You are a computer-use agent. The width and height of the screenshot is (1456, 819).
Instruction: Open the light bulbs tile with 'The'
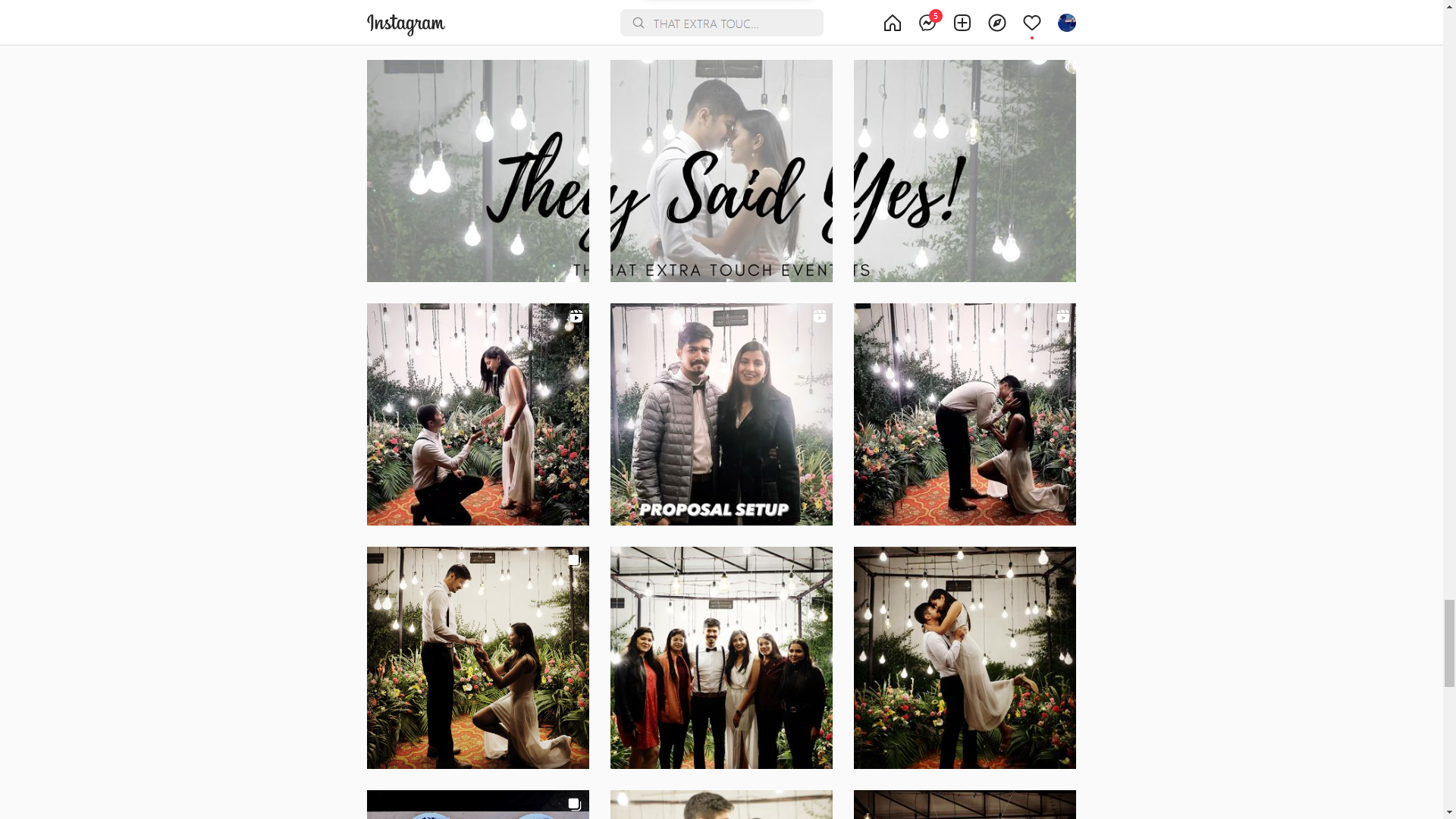pos(478,171)
